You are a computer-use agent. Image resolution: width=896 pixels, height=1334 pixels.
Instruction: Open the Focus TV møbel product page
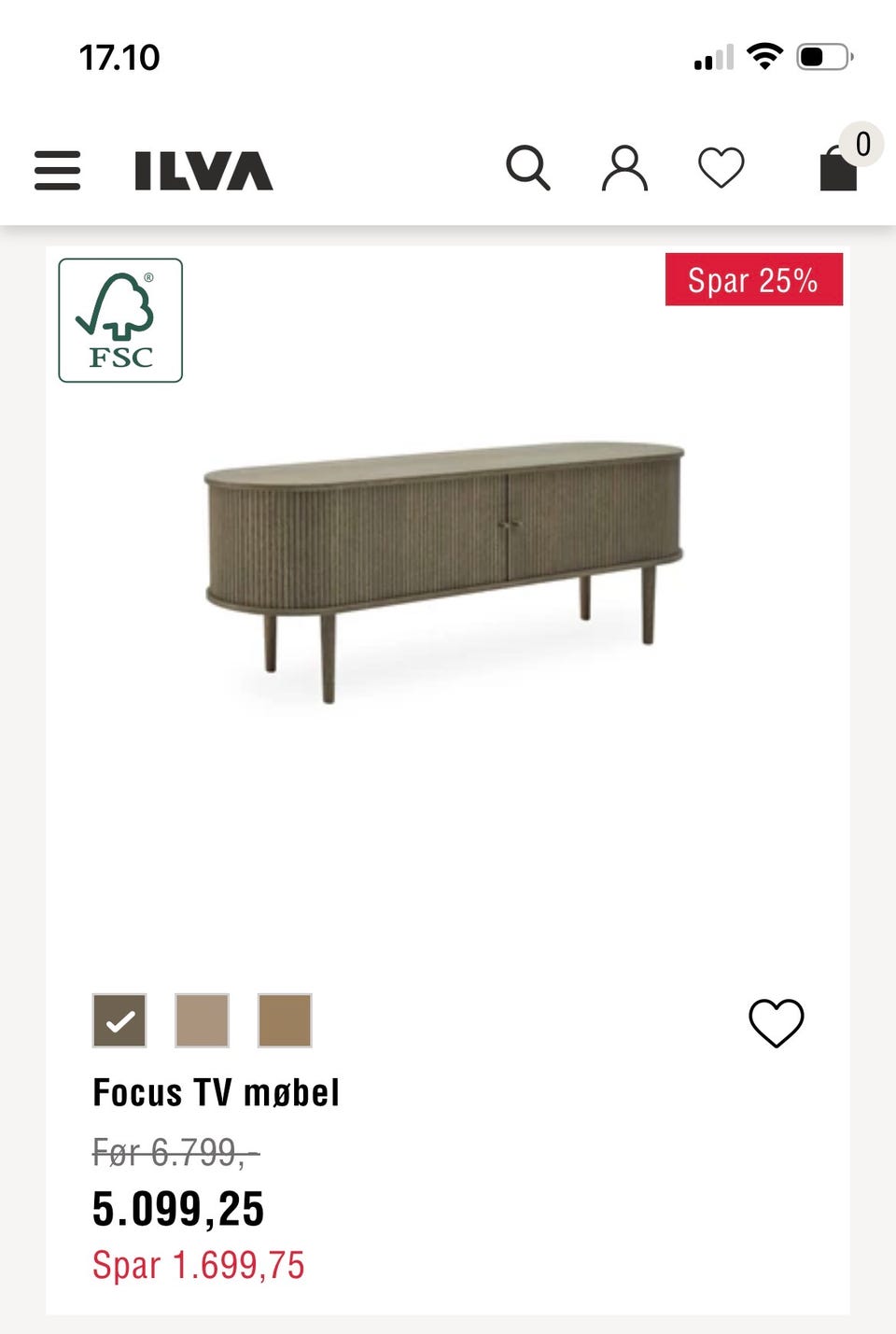click(x=216, y=1090)
